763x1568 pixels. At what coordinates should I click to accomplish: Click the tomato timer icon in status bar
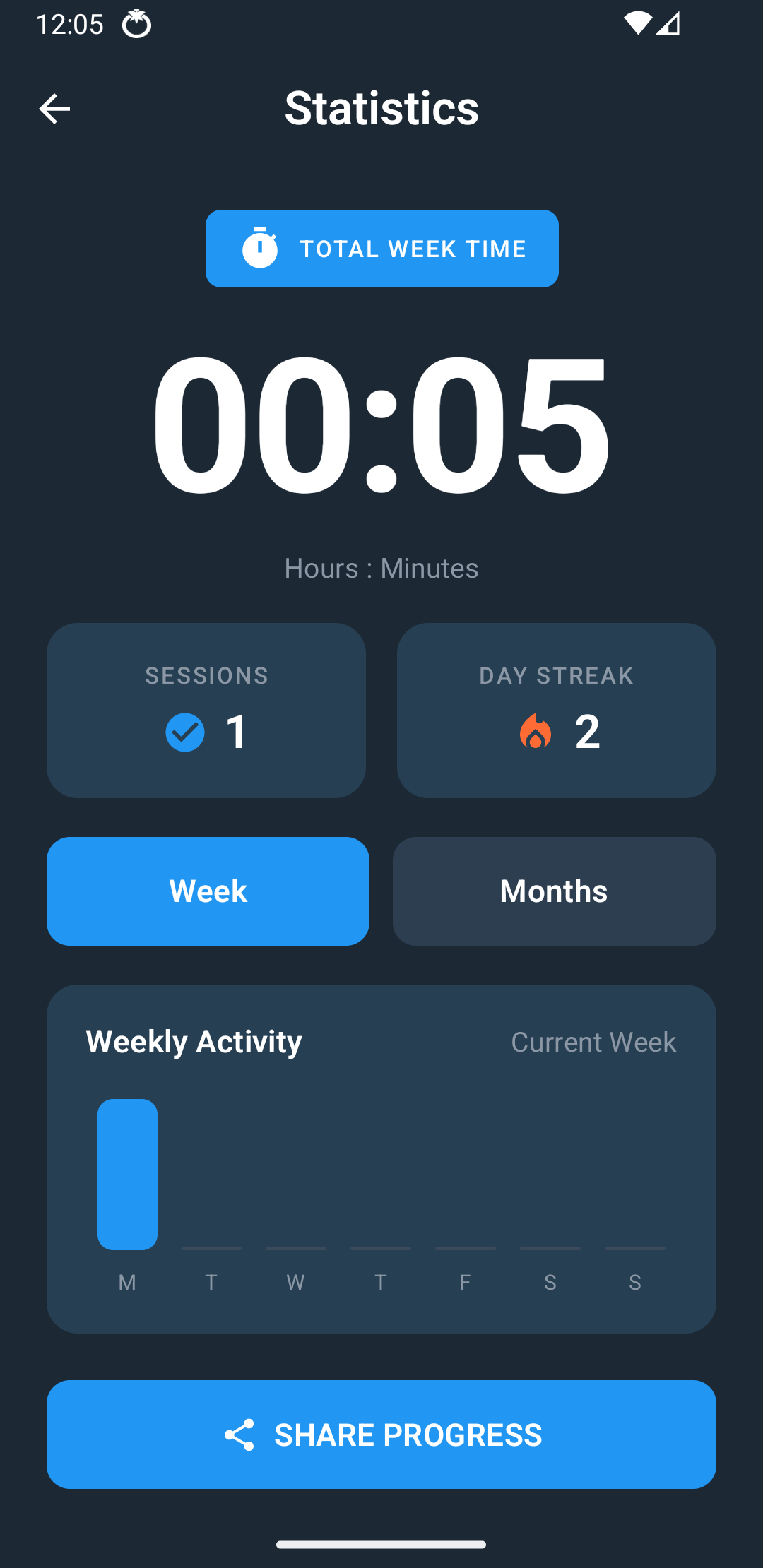pyautogui.click(x=136, y=23)
